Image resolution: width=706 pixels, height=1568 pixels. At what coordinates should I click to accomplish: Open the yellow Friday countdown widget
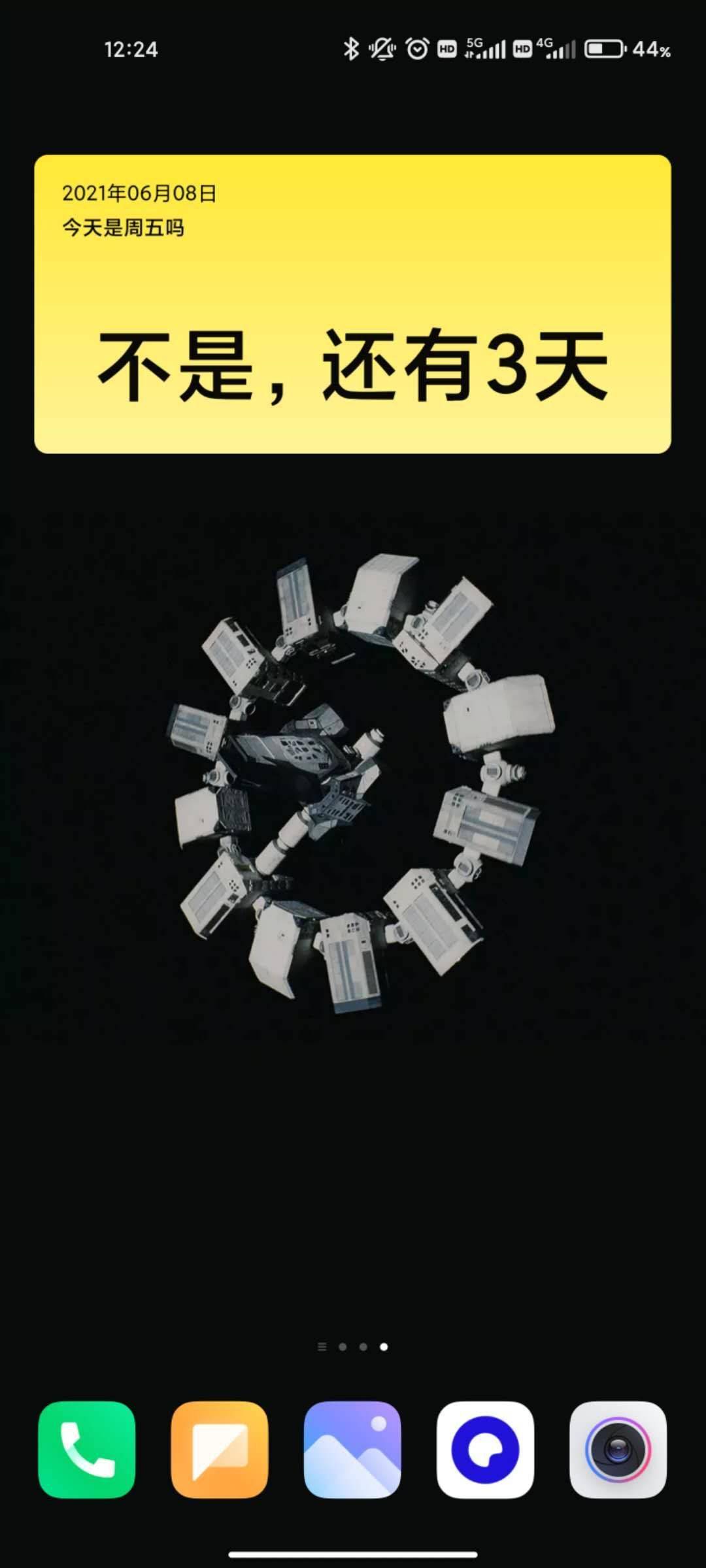click(x=352, y=304)
